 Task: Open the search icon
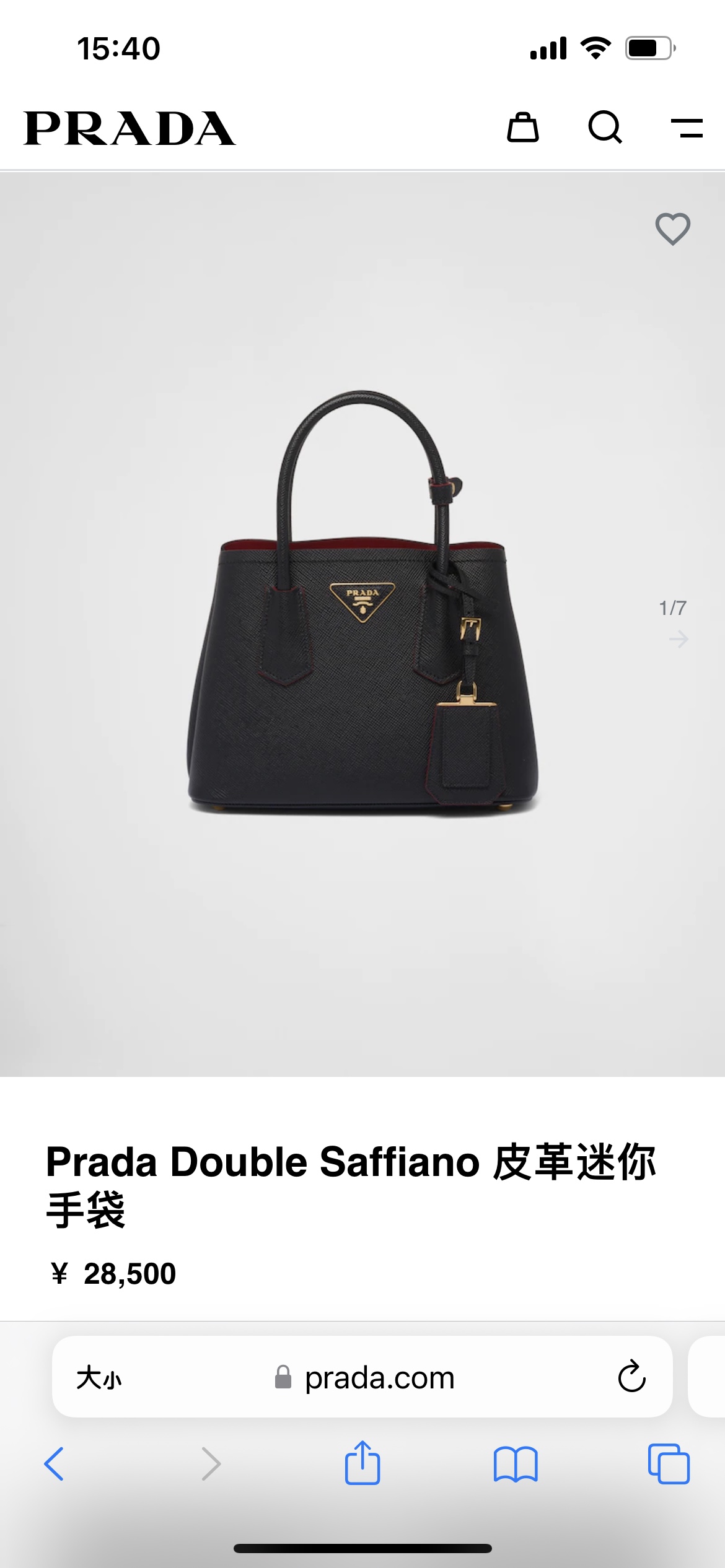(x=605, y=128)
